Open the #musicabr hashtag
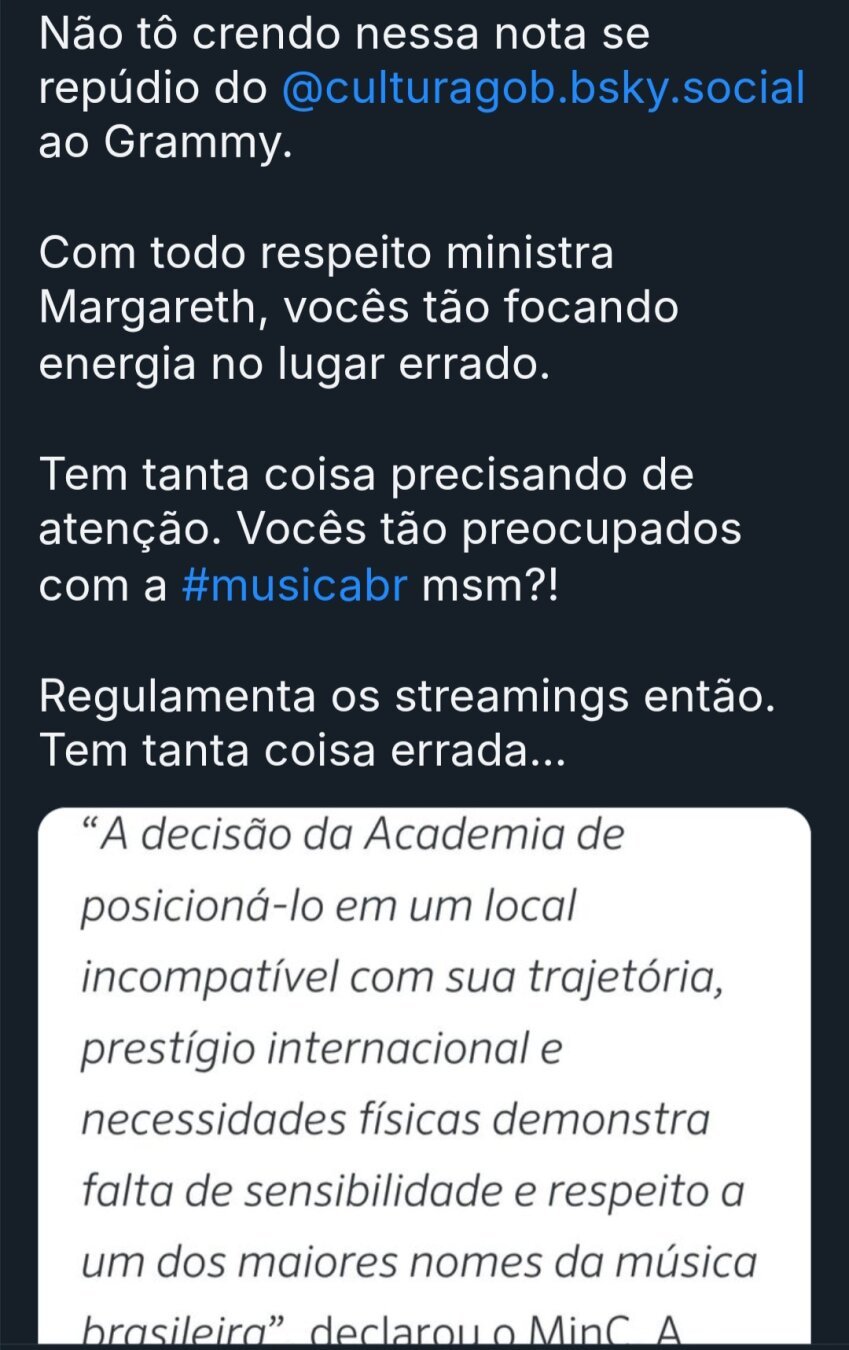Image resolution: width=849 pixels, height=1350 pixels. pyautogui.click(x=294, y=585)
